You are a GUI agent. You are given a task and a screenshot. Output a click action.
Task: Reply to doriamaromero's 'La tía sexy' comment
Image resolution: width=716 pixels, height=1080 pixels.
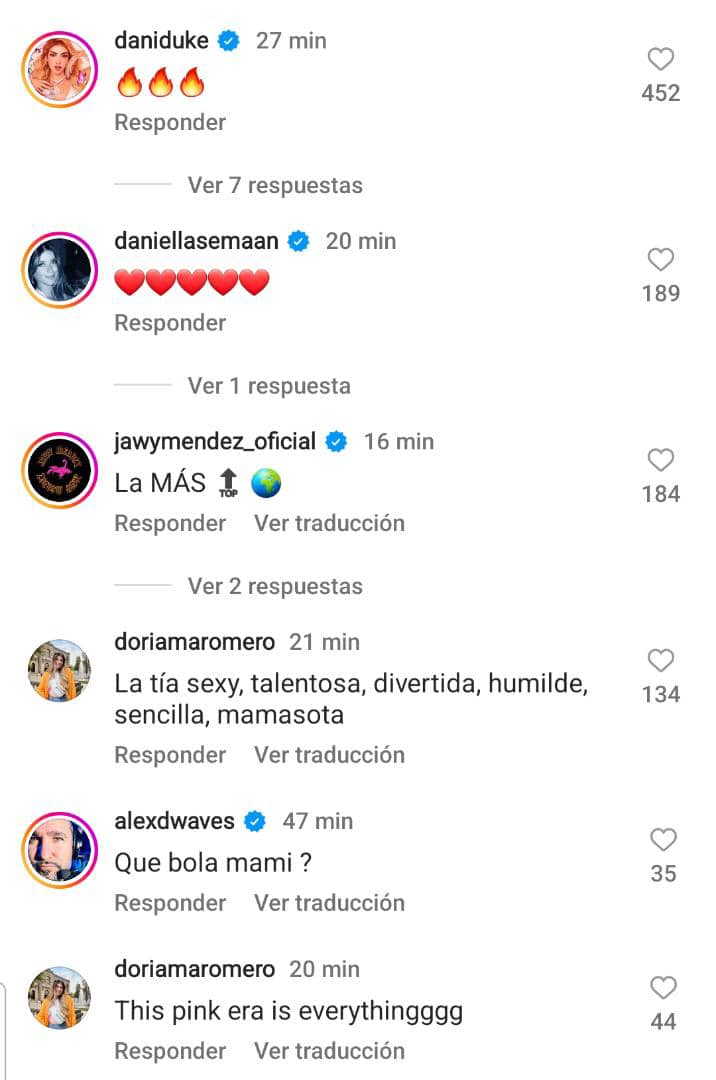170,755
